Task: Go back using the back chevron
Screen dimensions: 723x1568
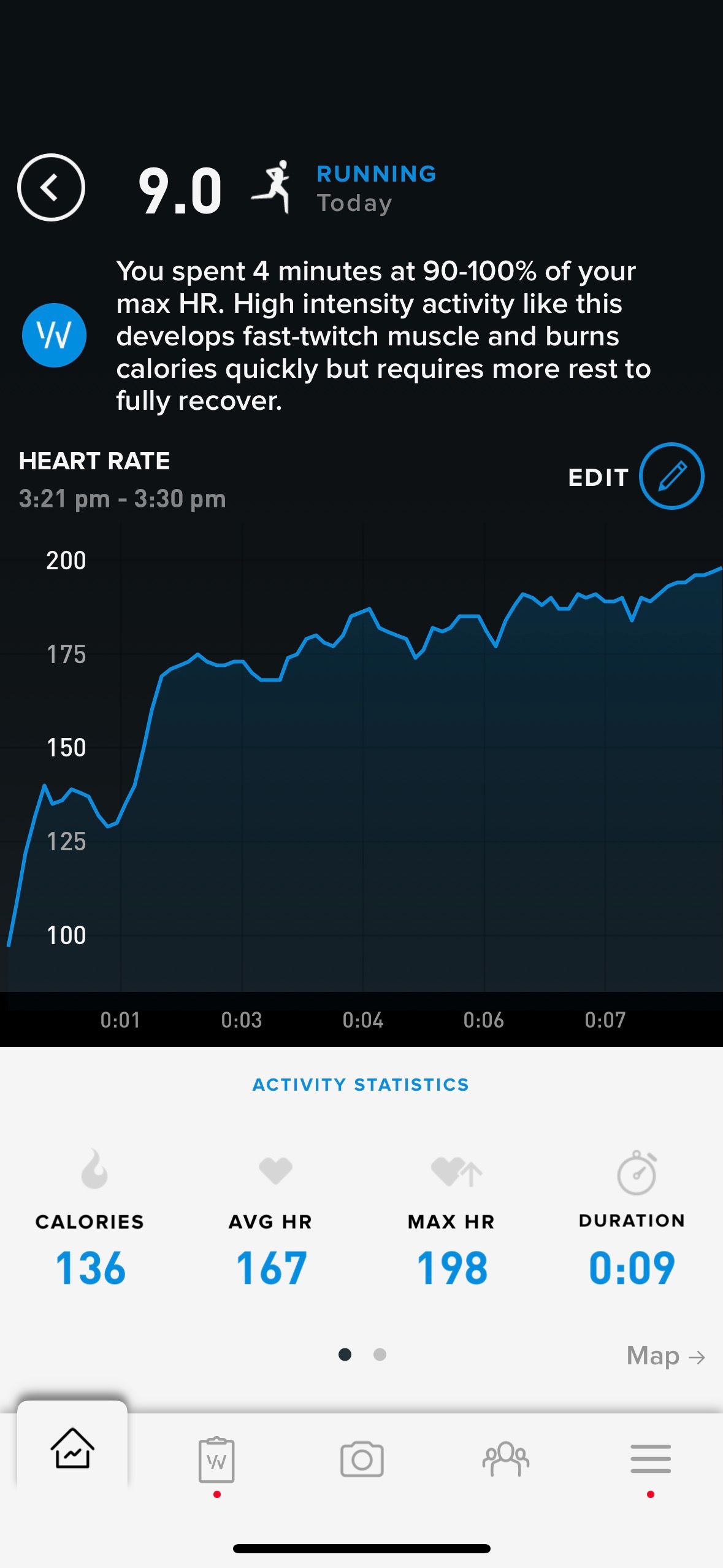Action: click(51, 188)
